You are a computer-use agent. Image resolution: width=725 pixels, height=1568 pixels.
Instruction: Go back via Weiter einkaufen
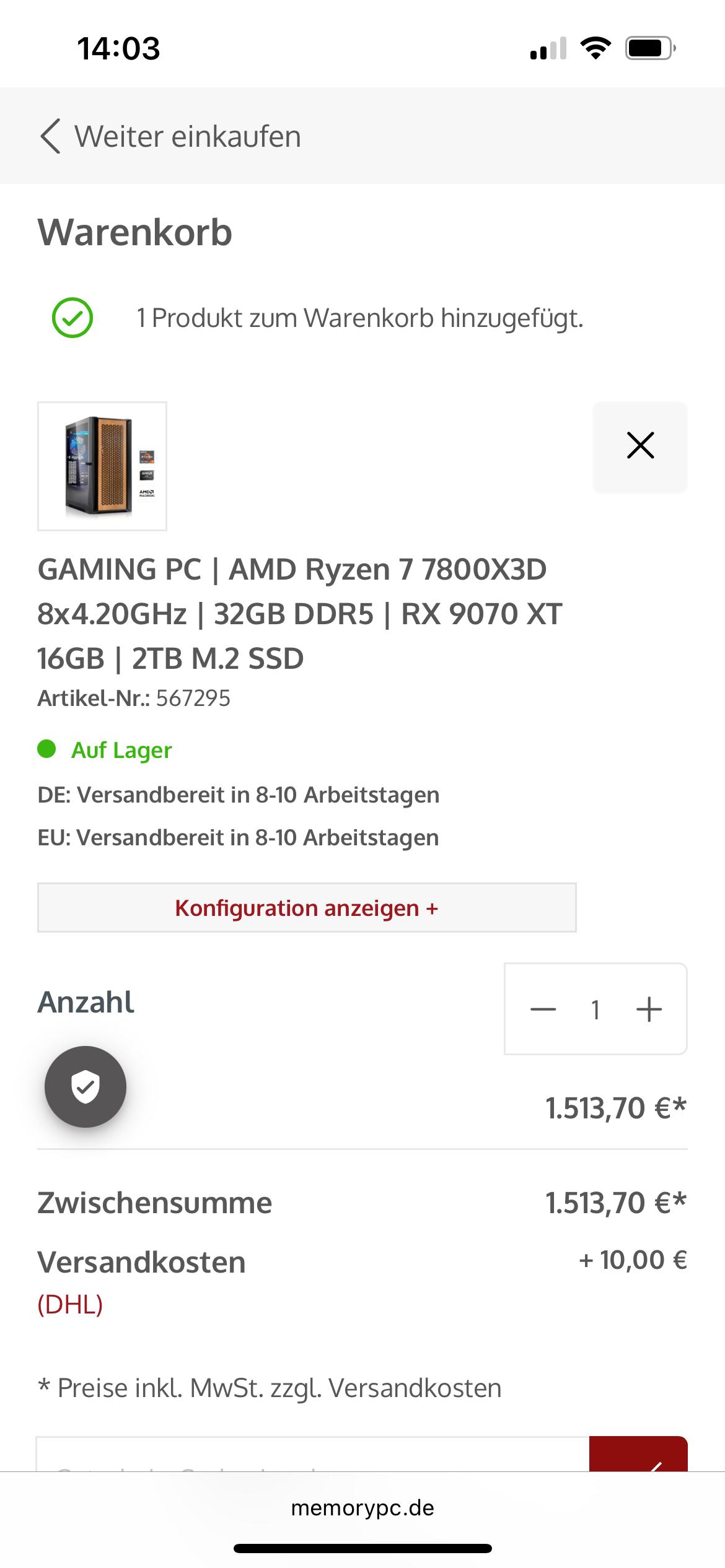(170, 136)
